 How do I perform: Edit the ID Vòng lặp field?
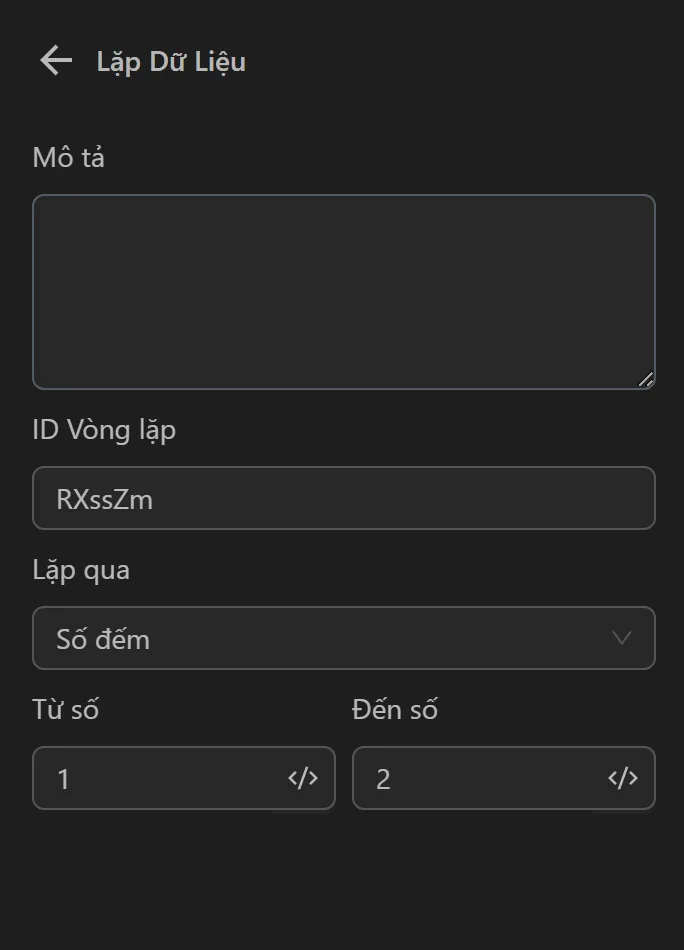click(x=343, y=498)
